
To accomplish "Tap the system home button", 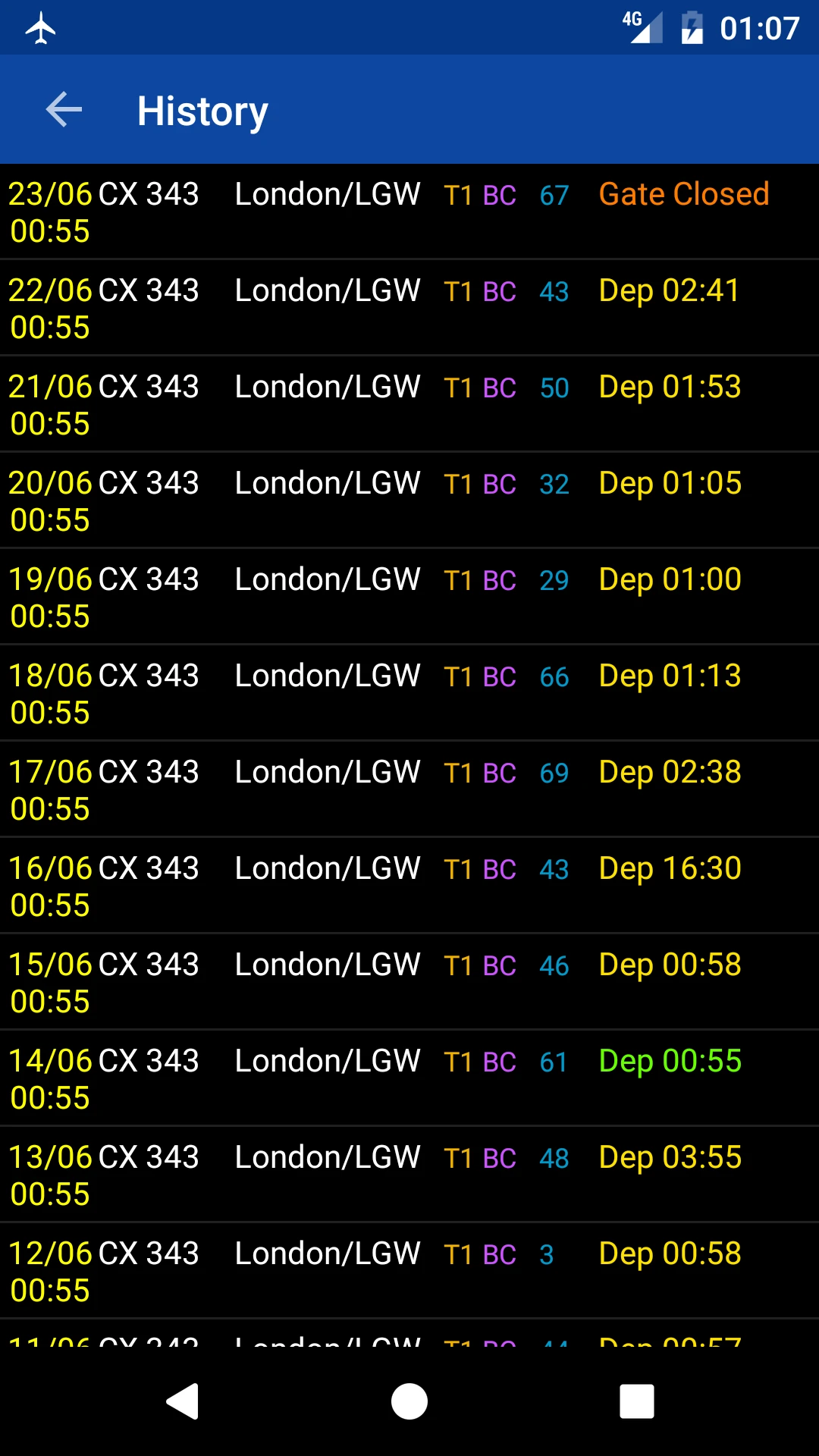I will click(409, 1401).
